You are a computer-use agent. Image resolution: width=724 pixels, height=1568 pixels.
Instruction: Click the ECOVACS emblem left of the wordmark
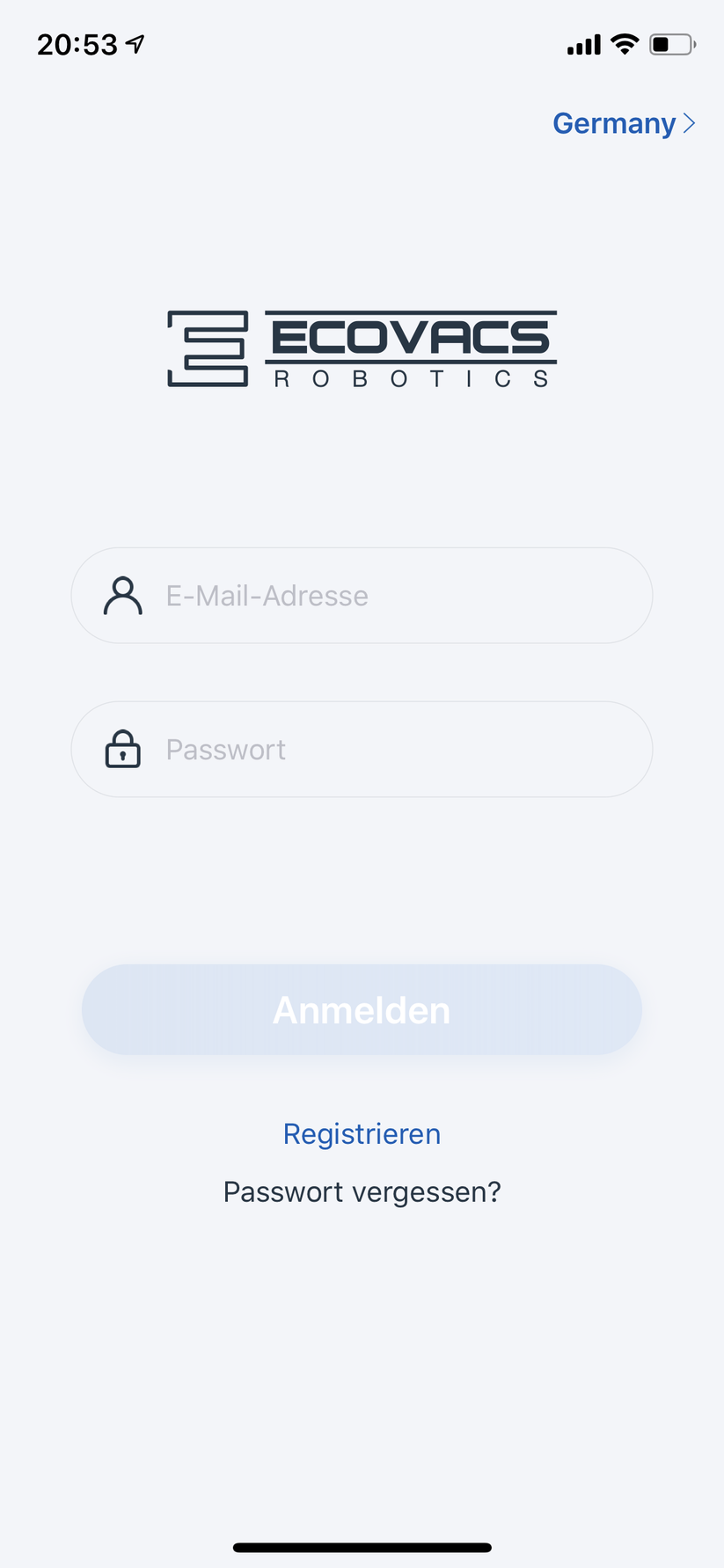pyautogui.click(x=208, y=348)
